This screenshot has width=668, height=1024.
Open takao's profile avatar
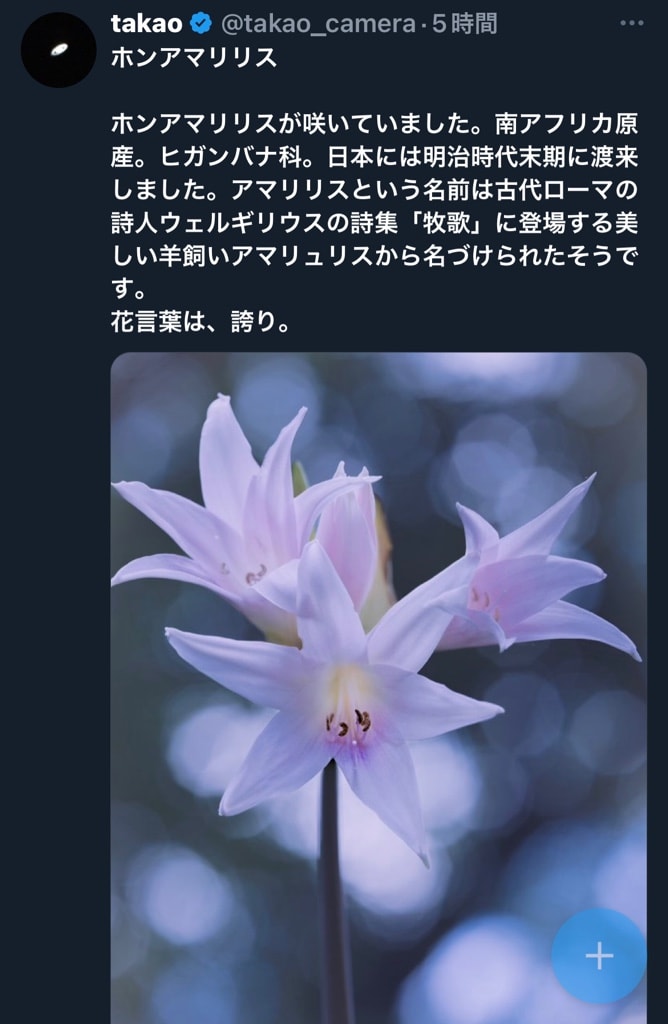[x=58, y=49]
